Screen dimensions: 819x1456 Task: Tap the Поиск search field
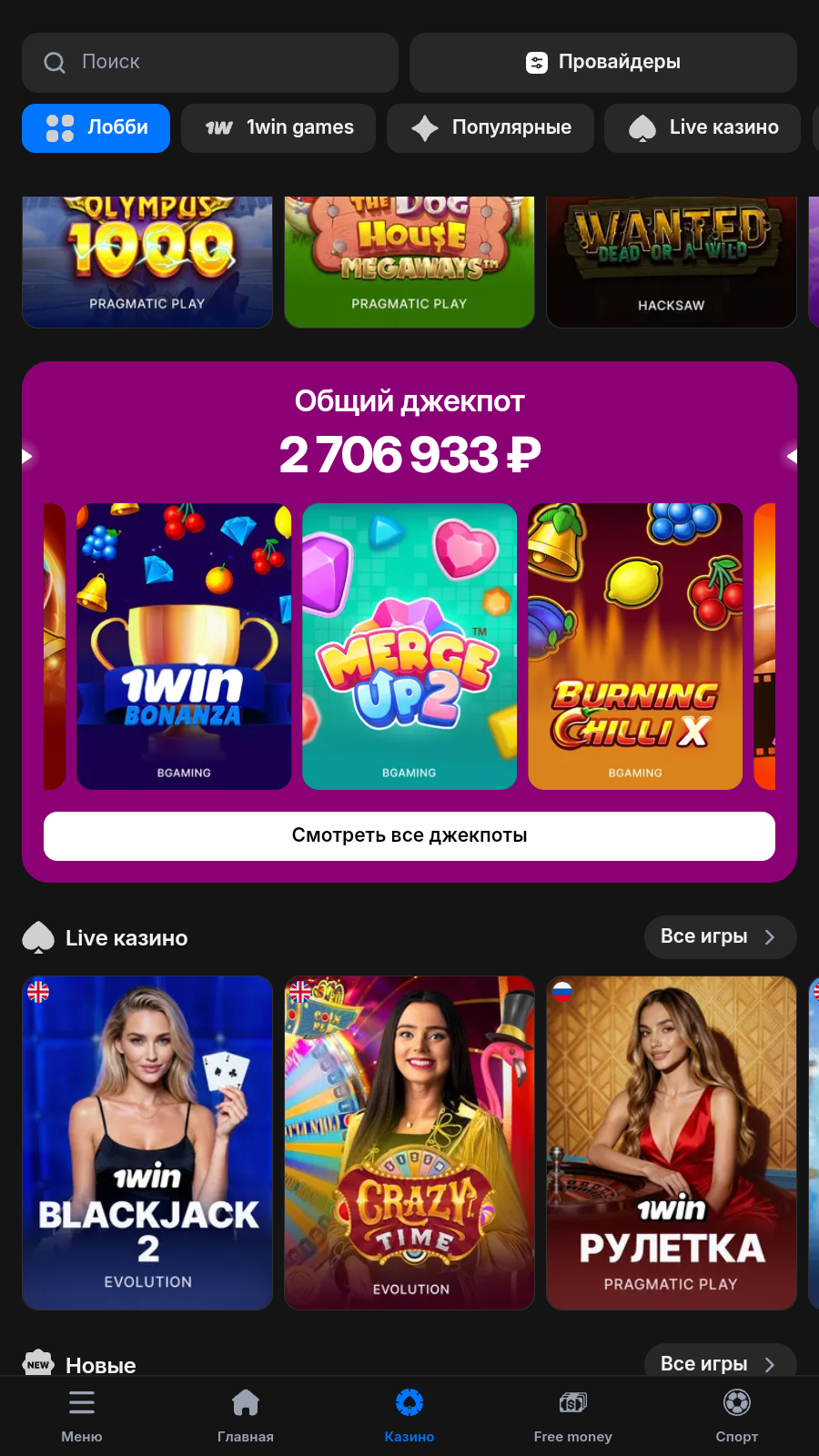[x=209, y=62]
